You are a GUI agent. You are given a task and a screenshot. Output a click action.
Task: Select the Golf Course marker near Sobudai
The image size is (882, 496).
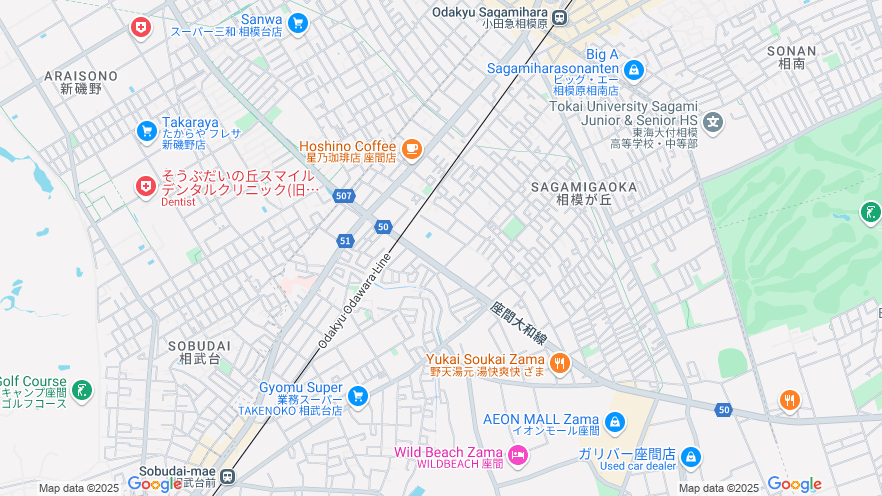[82, 389]
